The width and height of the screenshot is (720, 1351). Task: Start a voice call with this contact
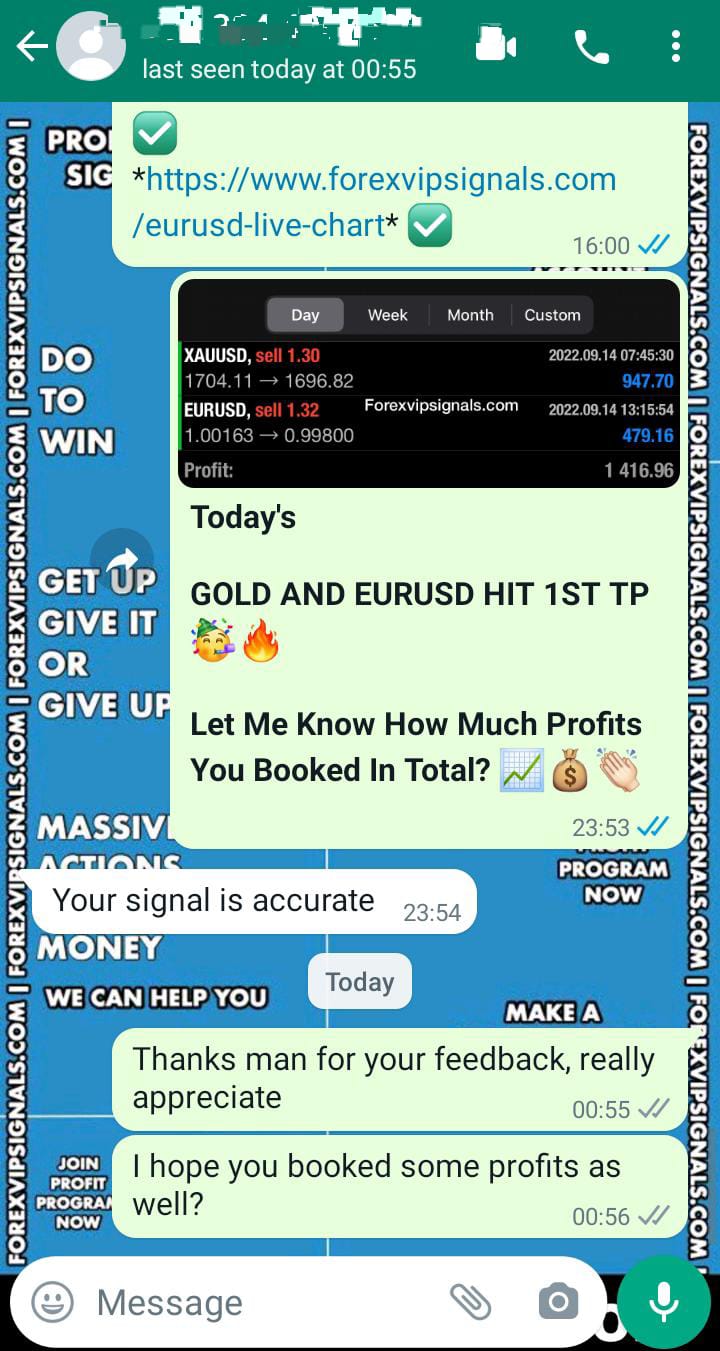point(591,46)
